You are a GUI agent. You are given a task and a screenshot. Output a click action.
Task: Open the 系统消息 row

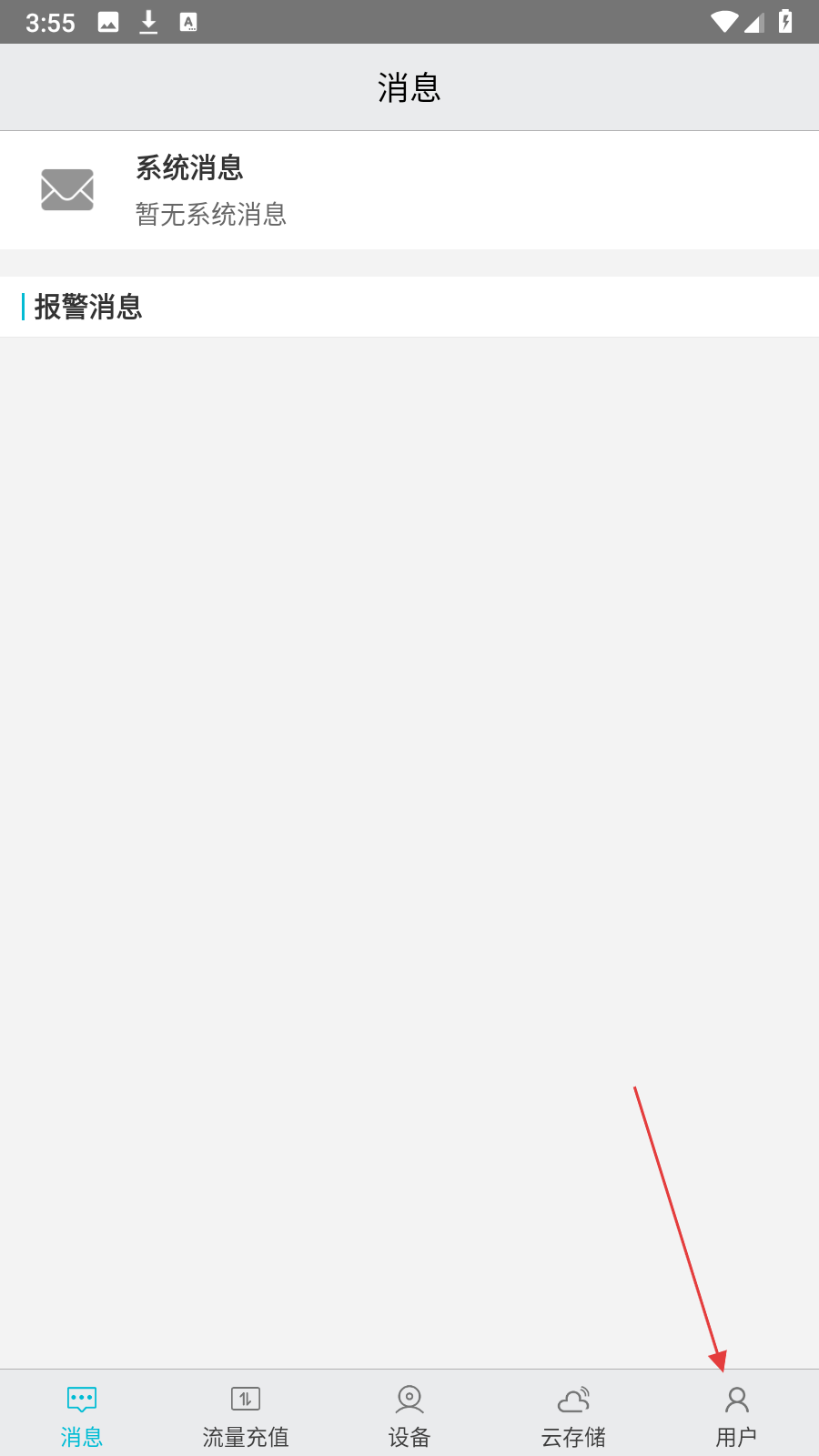pos(409,190)
